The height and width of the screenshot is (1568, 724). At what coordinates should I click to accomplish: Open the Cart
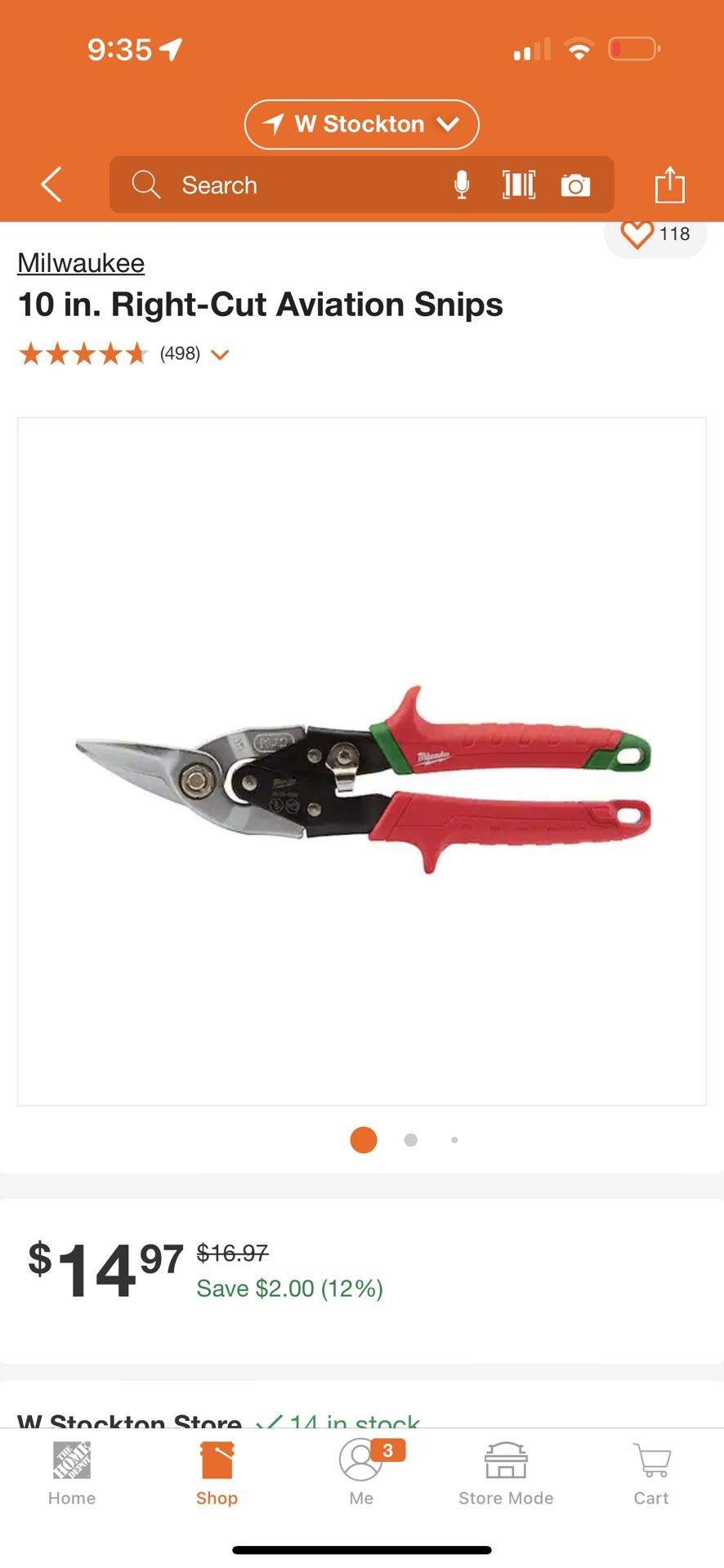(651, 1473)
